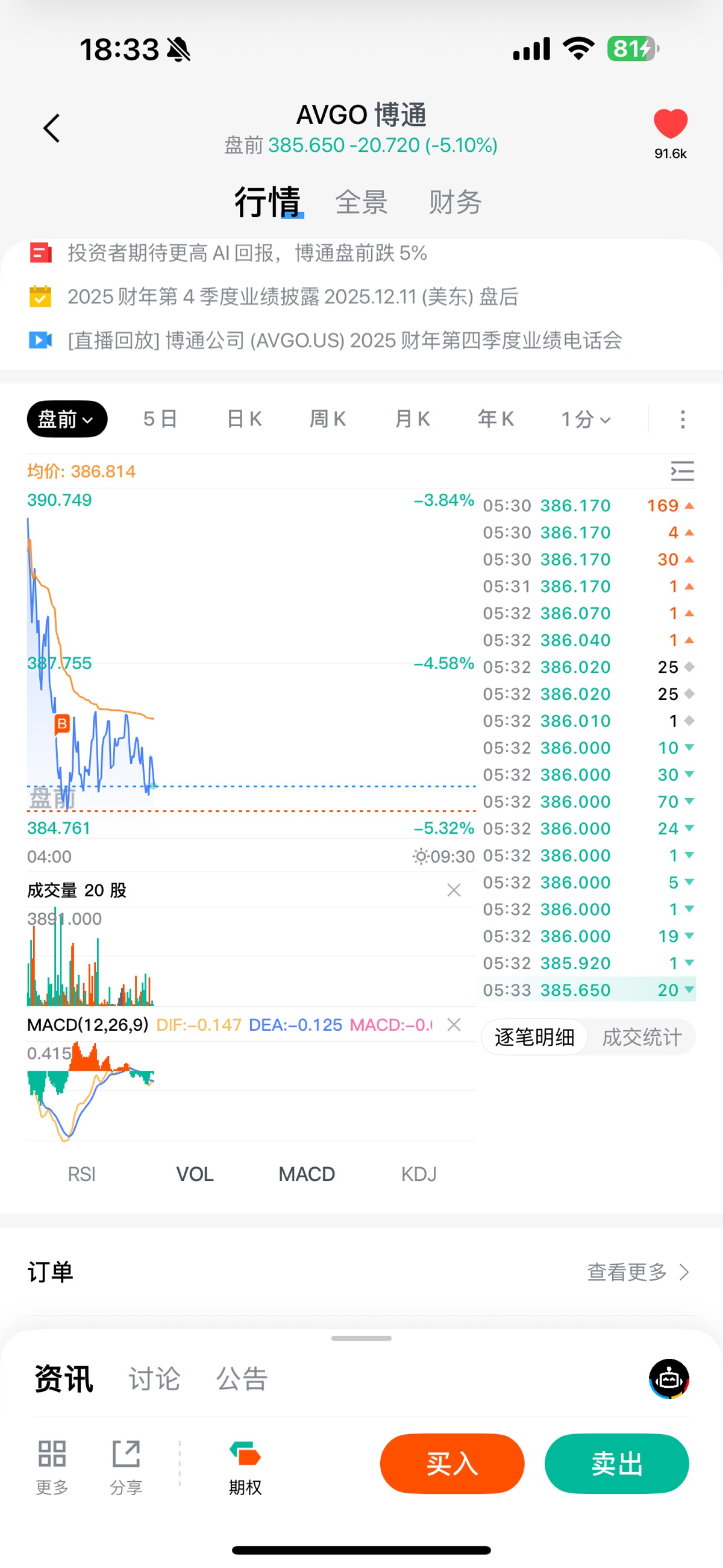
Task: View more orders via 查看更多
Action: [637, 1271]
